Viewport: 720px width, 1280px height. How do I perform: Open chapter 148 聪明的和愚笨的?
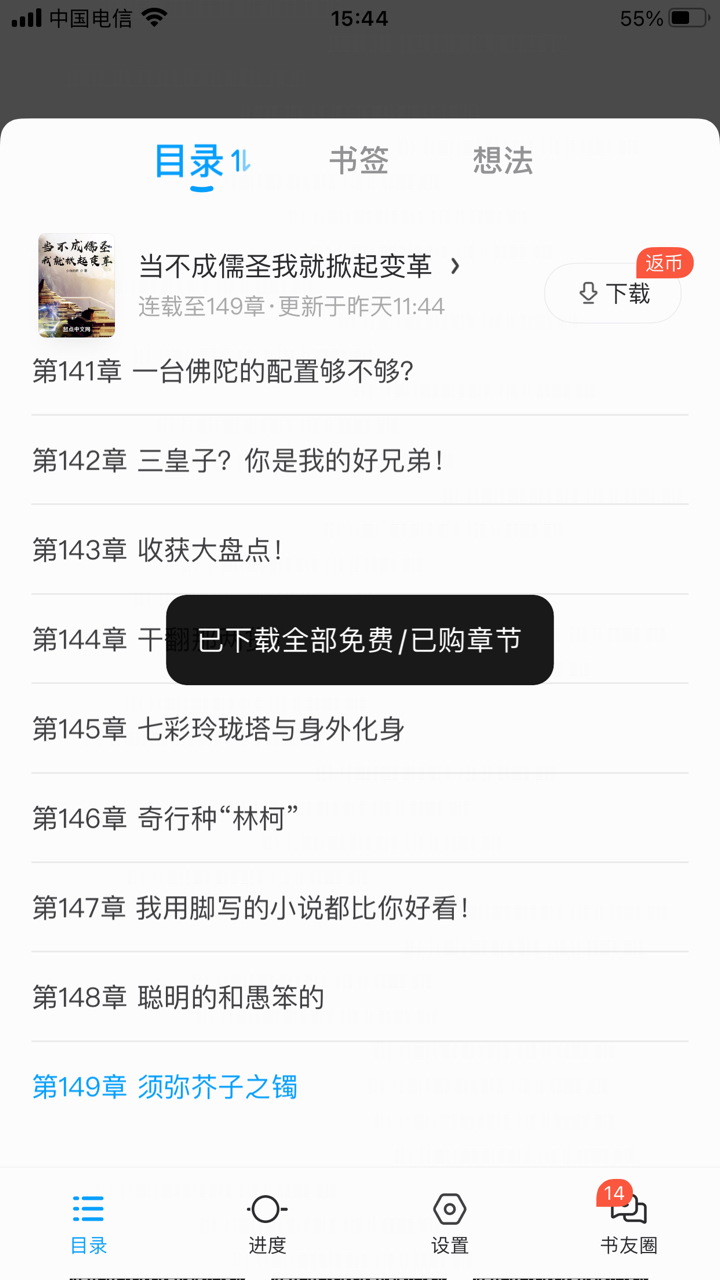[178, 997]
